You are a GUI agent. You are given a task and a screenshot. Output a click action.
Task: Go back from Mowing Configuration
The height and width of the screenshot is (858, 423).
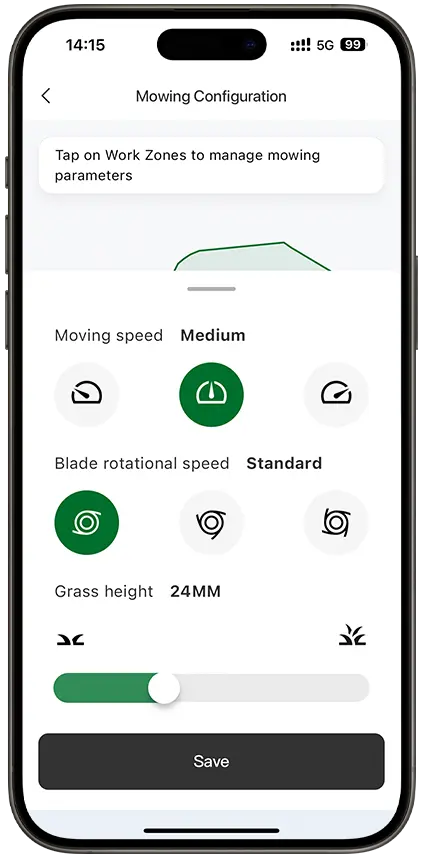pyautogui.click(x=46, y=96)
